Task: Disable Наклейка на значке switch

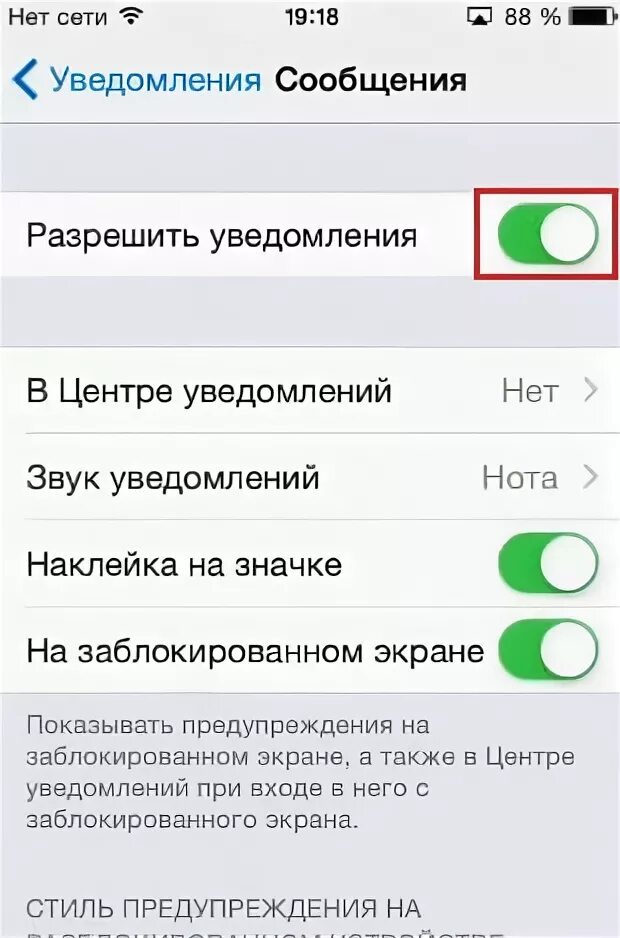Action: [547, 564]
